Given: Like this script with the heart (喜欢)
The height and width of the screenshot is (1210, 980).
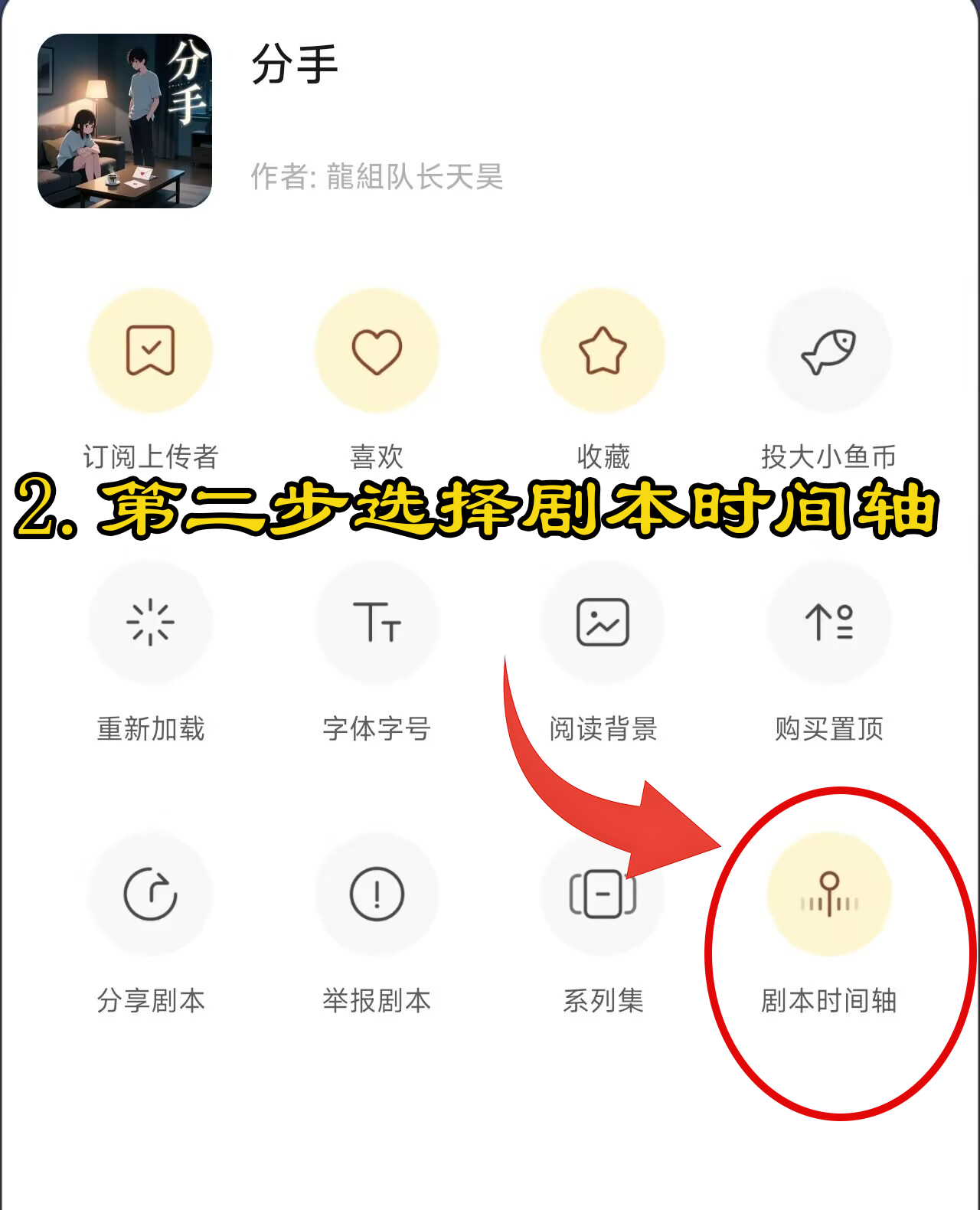Looking at the screenshot, I should (377, 351).
